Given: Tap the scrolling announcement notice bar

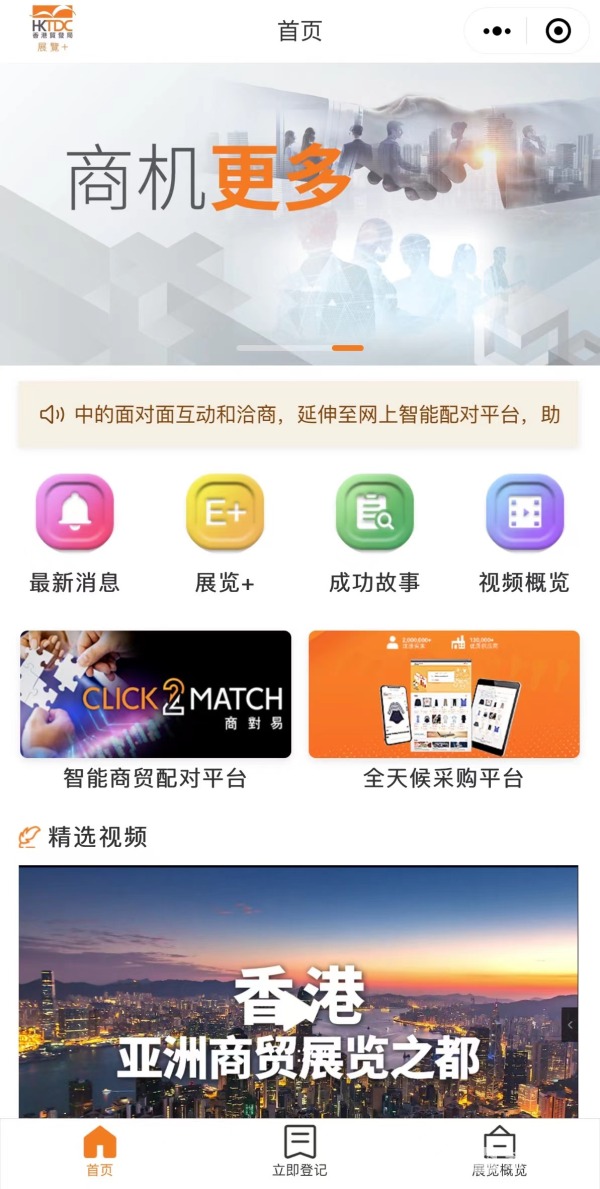Looking at the screenshot, I should (x=299, y=414).
